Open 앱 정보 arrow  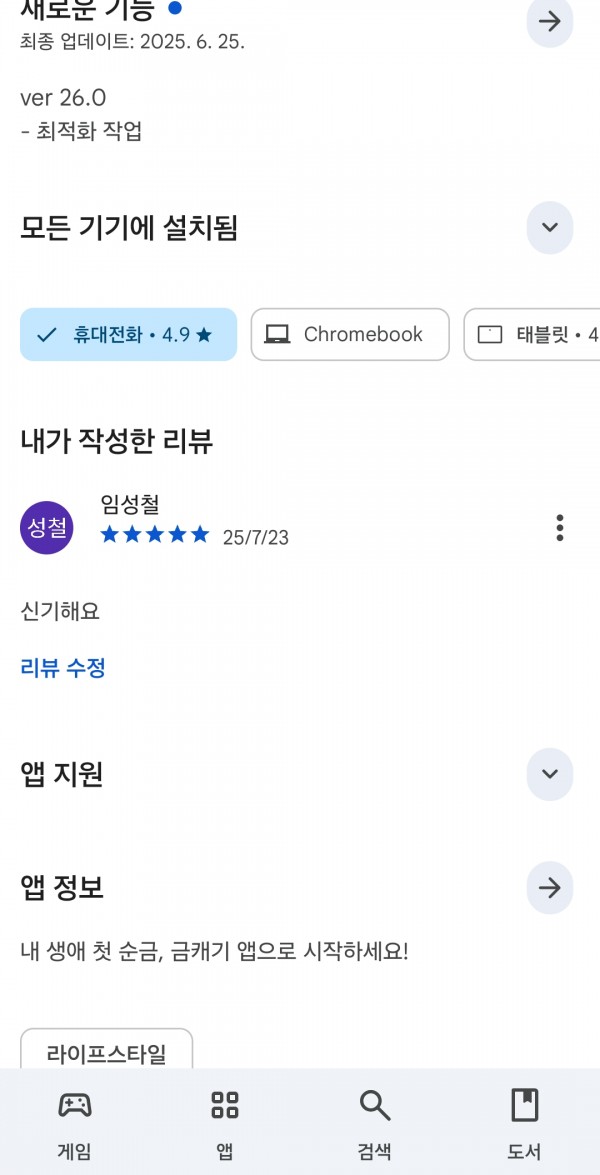[x=550, y=888]
